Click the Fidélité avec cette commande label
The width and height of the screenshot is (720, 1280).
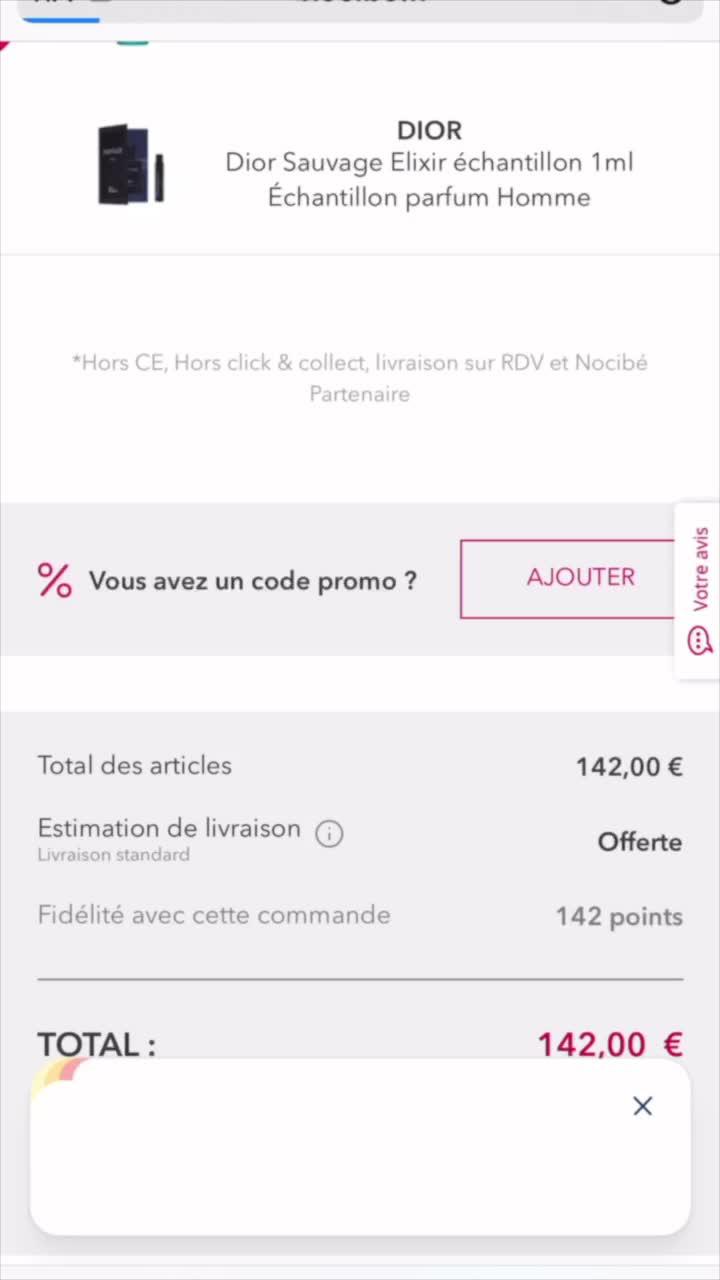tap(213, 915)
